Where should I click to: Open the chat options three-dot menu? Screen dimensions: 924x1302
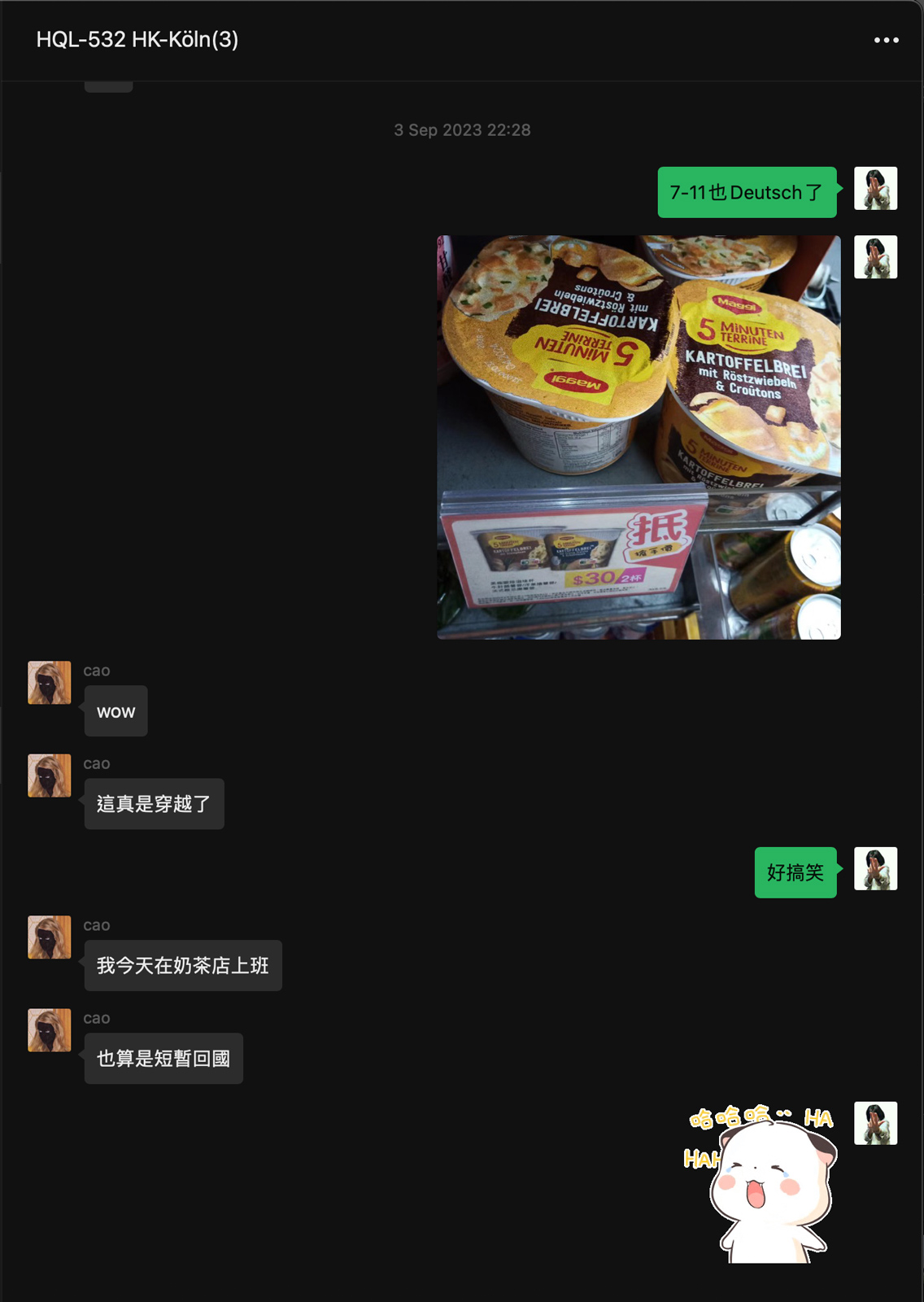[x=886, y=40]
